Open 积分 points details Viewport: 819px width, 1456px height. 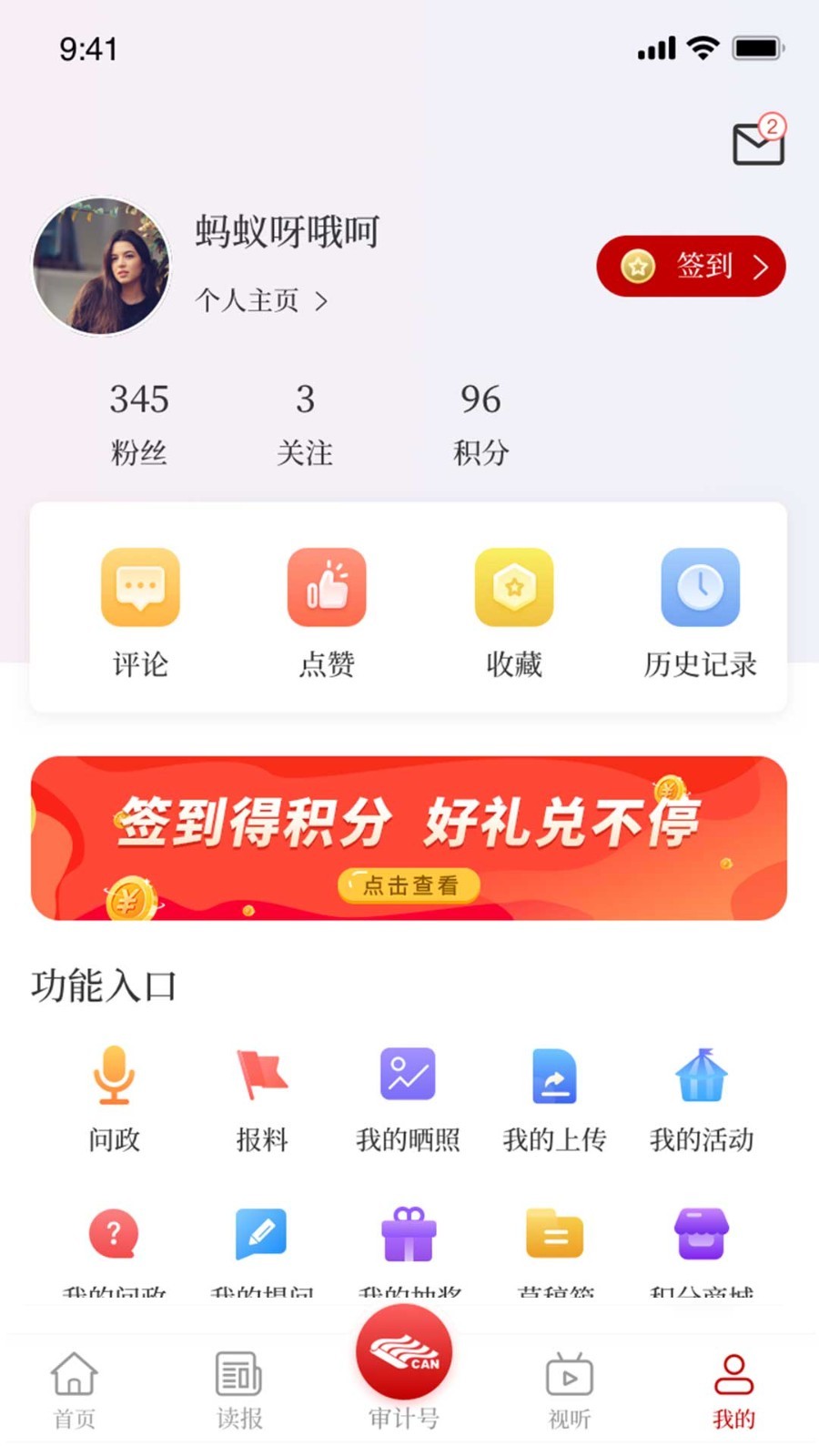[480, 423]
